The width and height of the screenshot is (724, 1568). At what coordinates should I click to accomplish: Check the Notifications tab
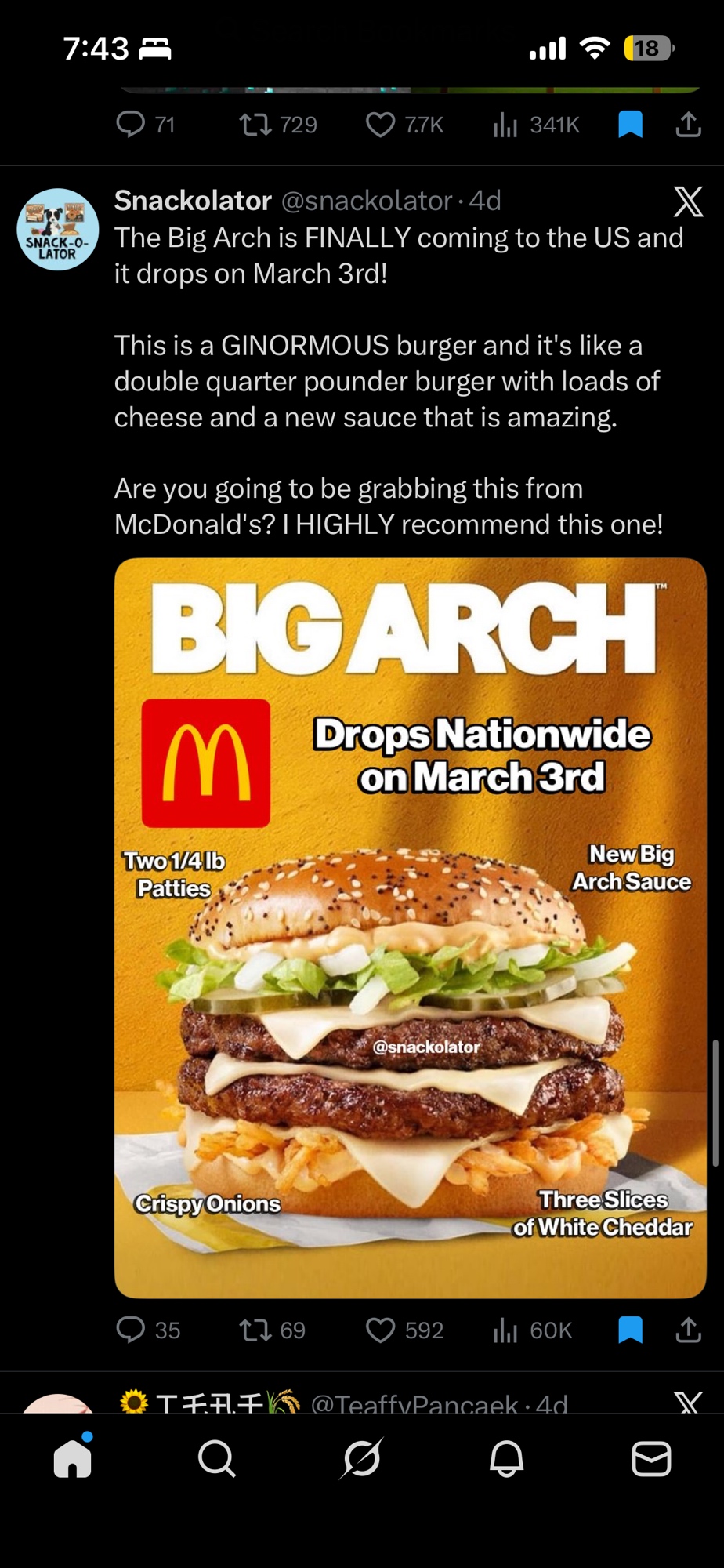coord(506,1459)
